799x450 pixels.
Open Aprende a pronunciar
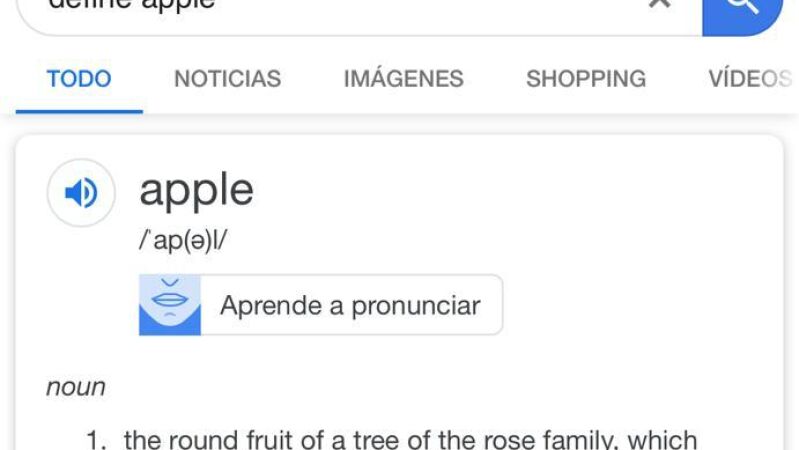coord(321,305)
